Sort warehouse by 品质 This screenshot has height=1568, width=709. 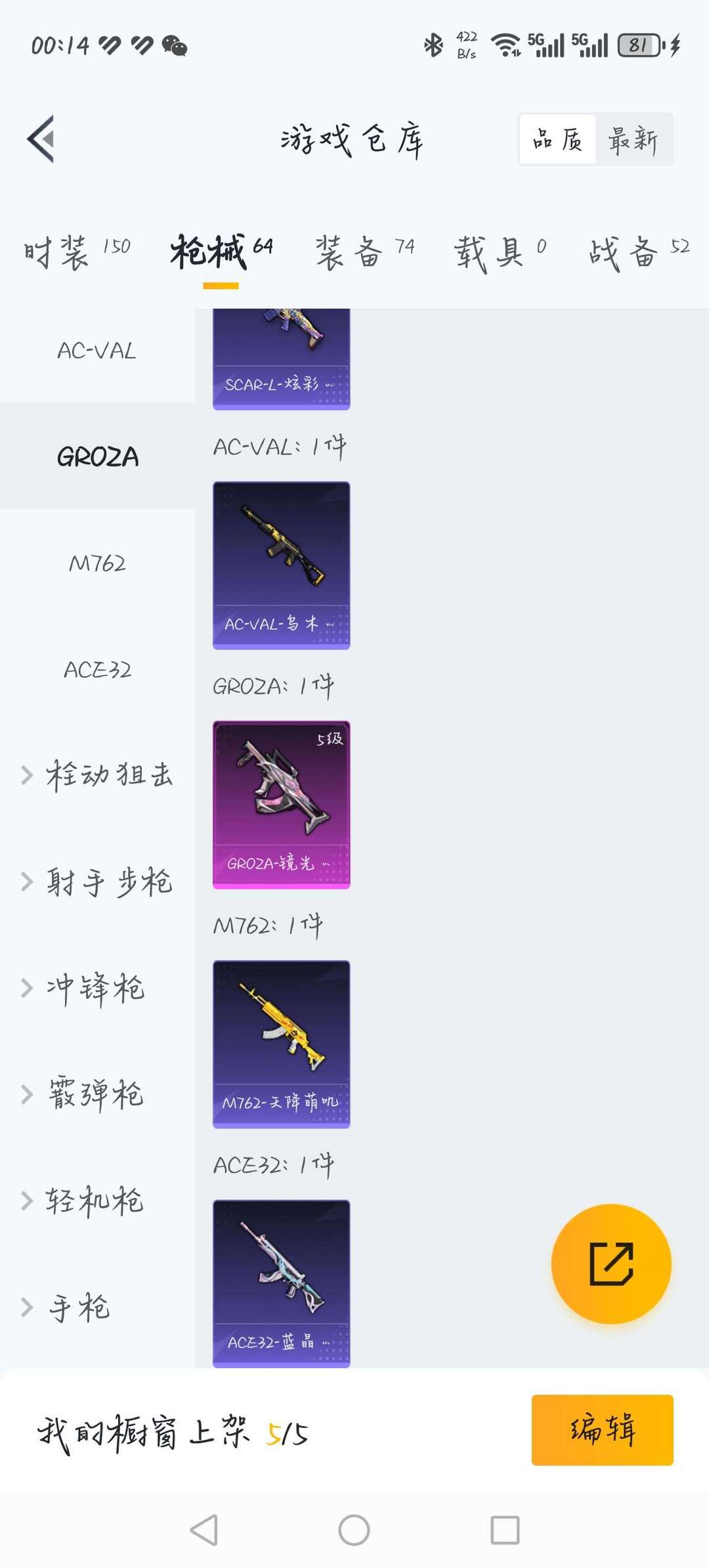click(x=558, y=139)
